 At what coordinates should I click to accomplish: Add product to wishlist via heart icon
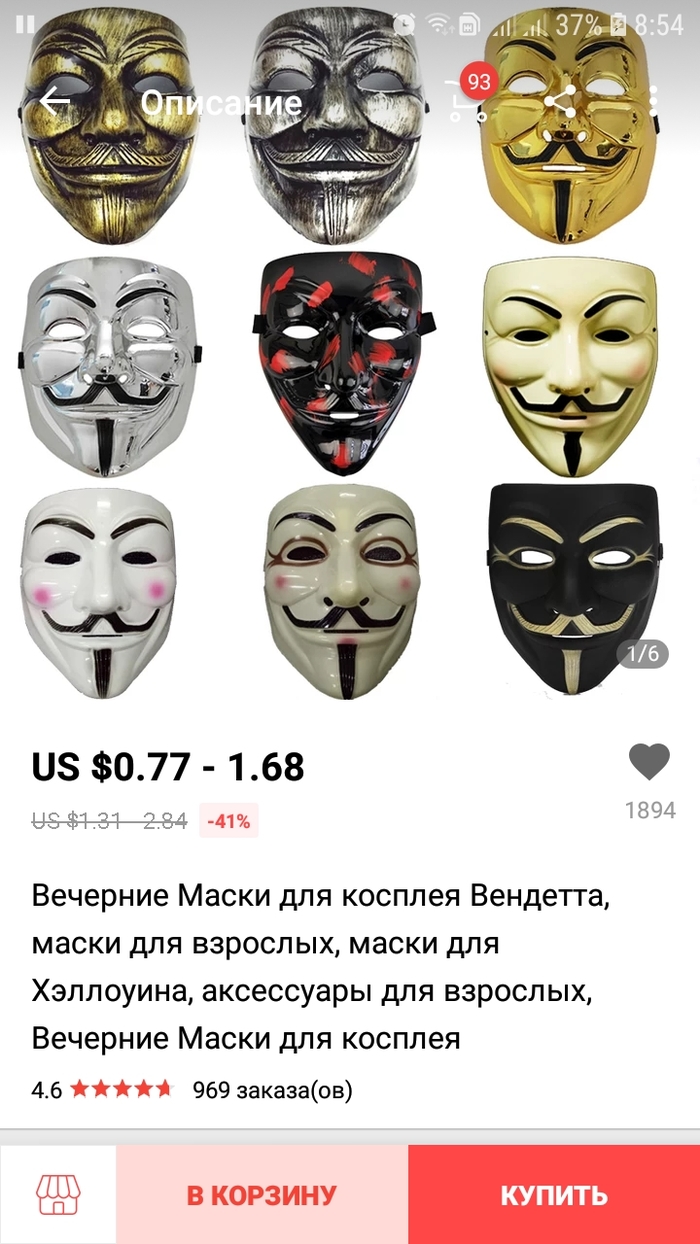[649, 764]
